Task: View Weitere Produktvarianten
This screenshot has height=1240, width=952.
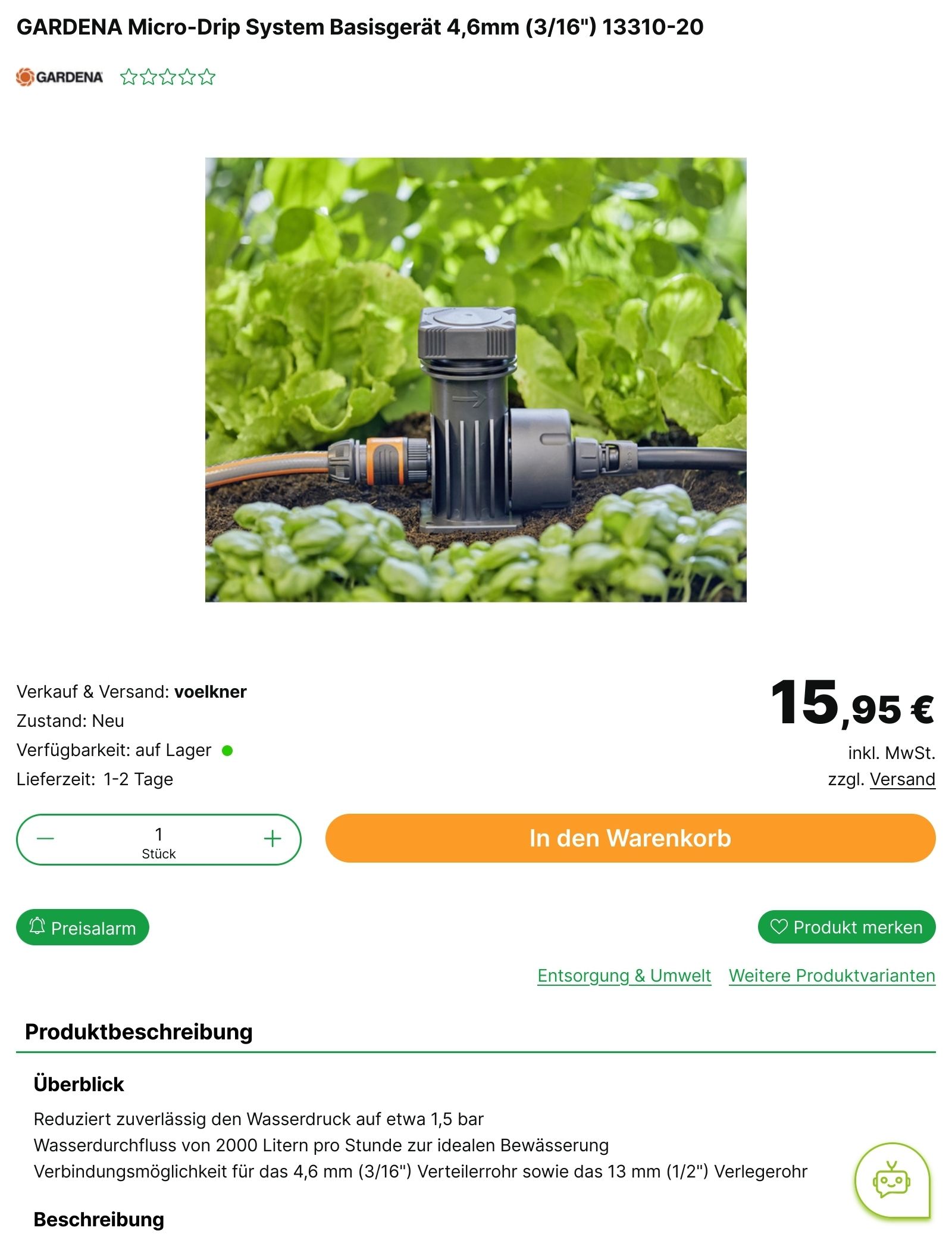Action: point(831,976)
